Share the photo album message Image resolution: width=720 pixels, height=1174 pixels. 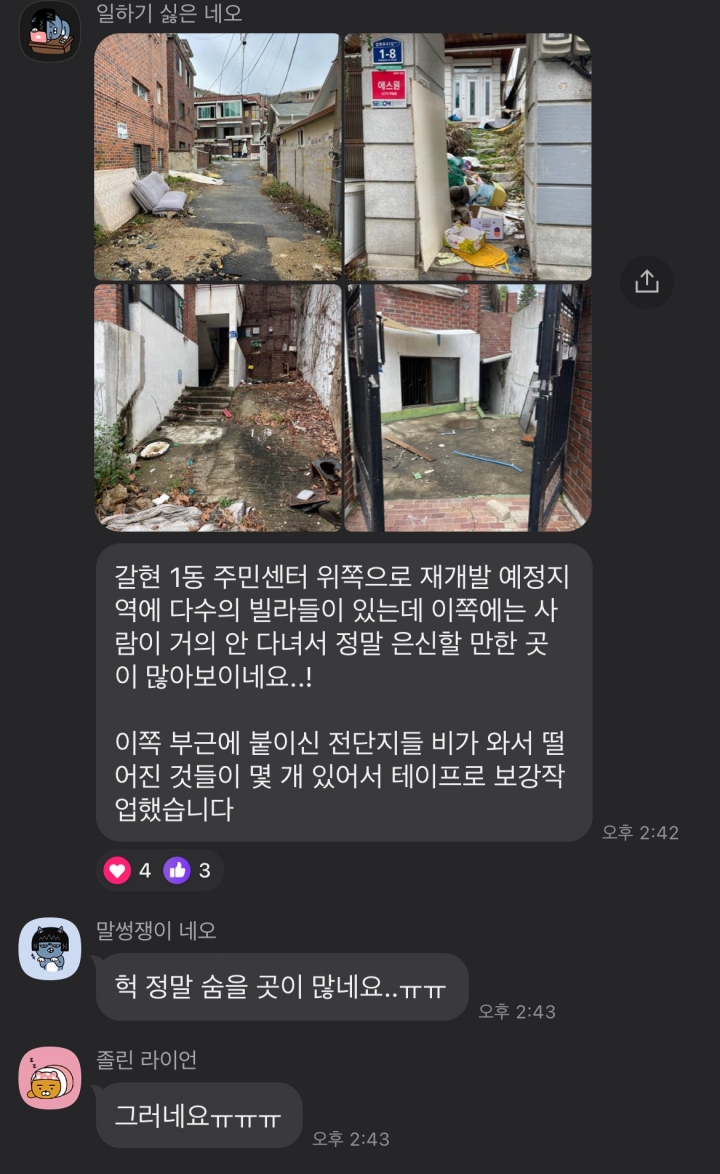(646, 282)
